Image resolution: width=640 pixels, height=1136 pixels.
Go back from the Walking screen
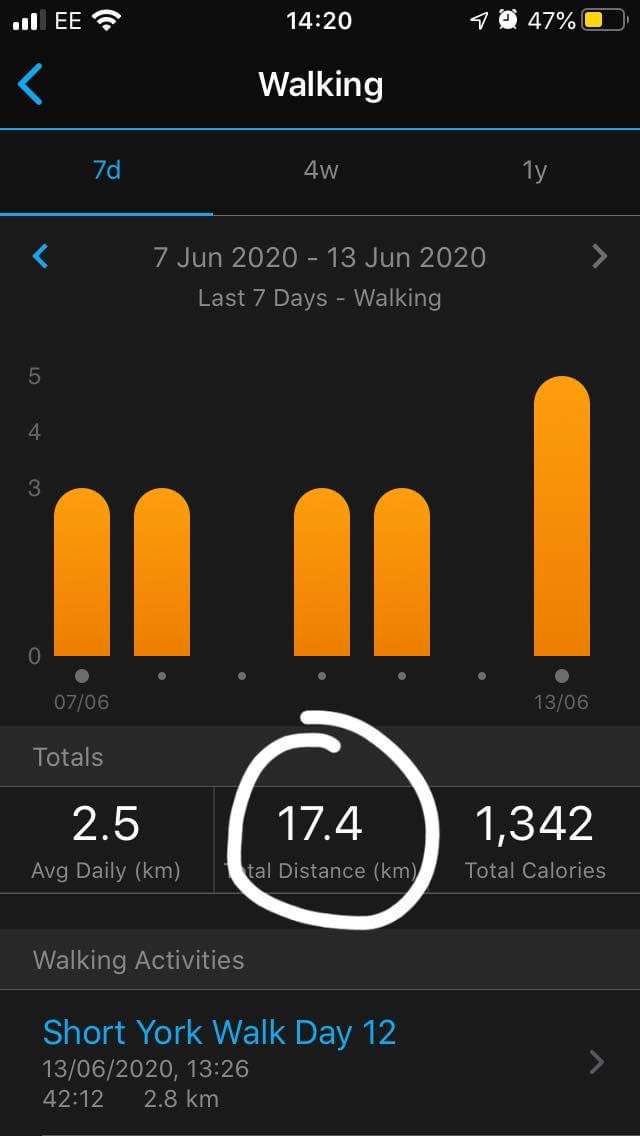pyautogui.click(x=30, y=84)
